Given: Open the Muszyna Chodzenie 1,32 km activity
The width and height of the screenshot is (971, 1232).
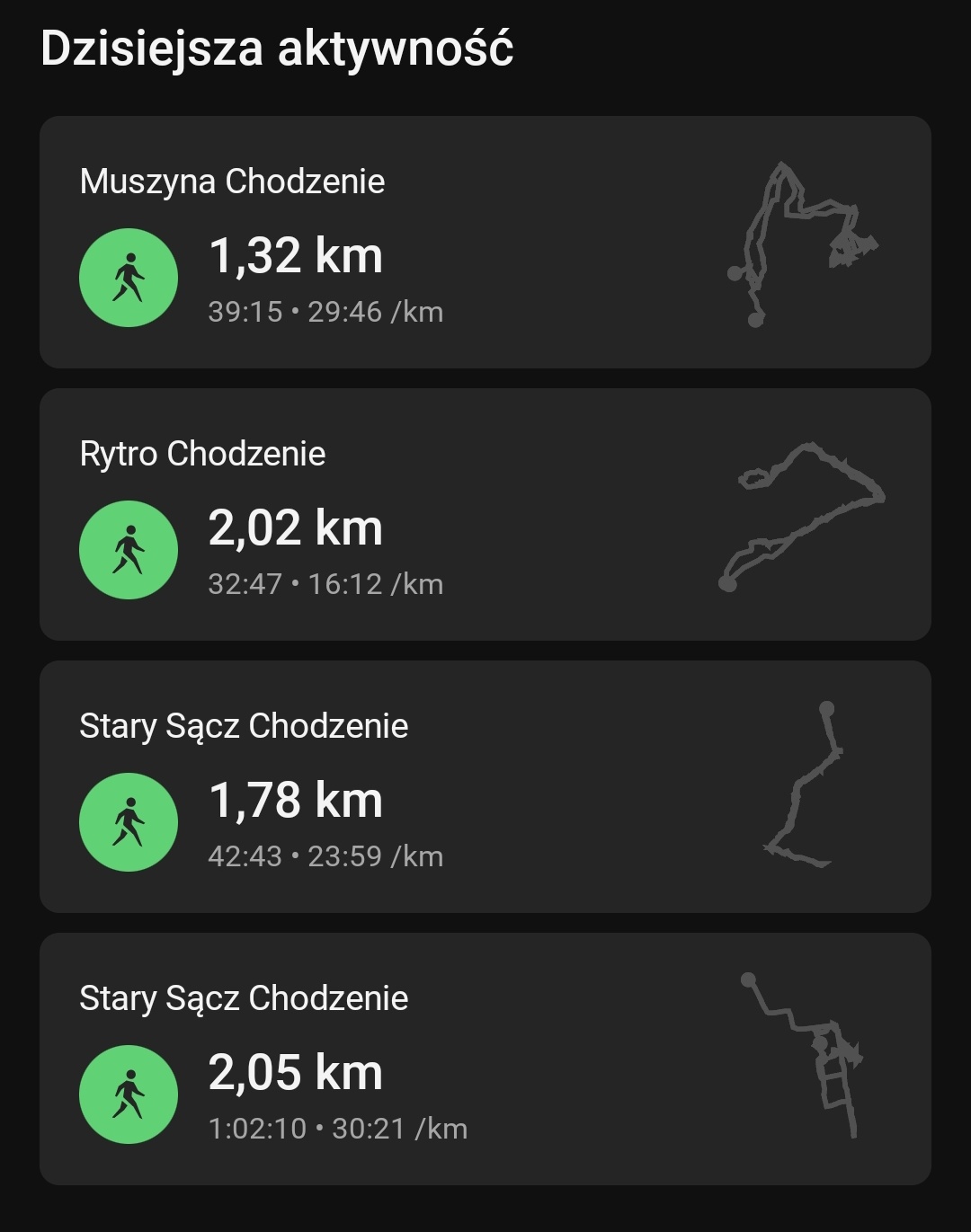Looking at the screenshot, I should [485, 242].
